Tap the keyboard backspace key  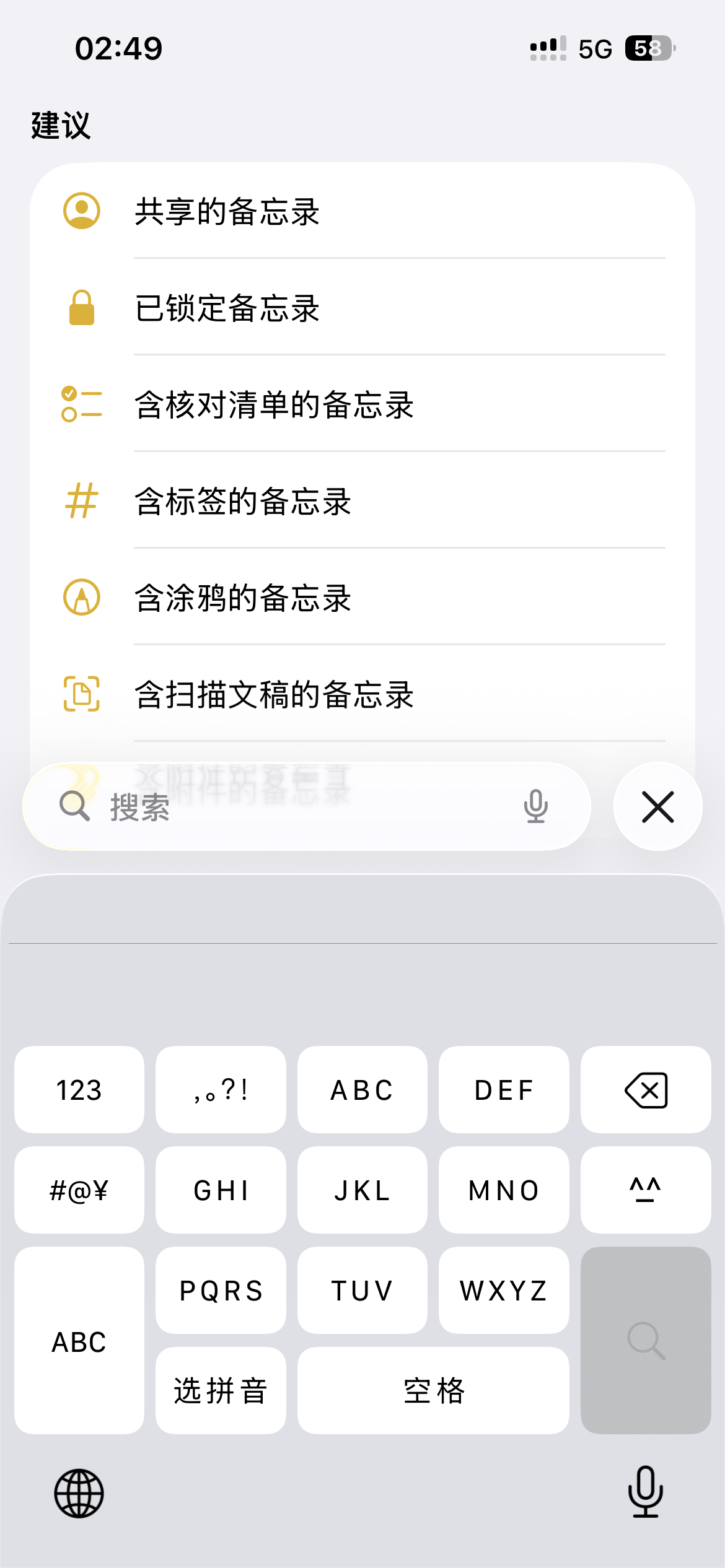pos(646,1090)
